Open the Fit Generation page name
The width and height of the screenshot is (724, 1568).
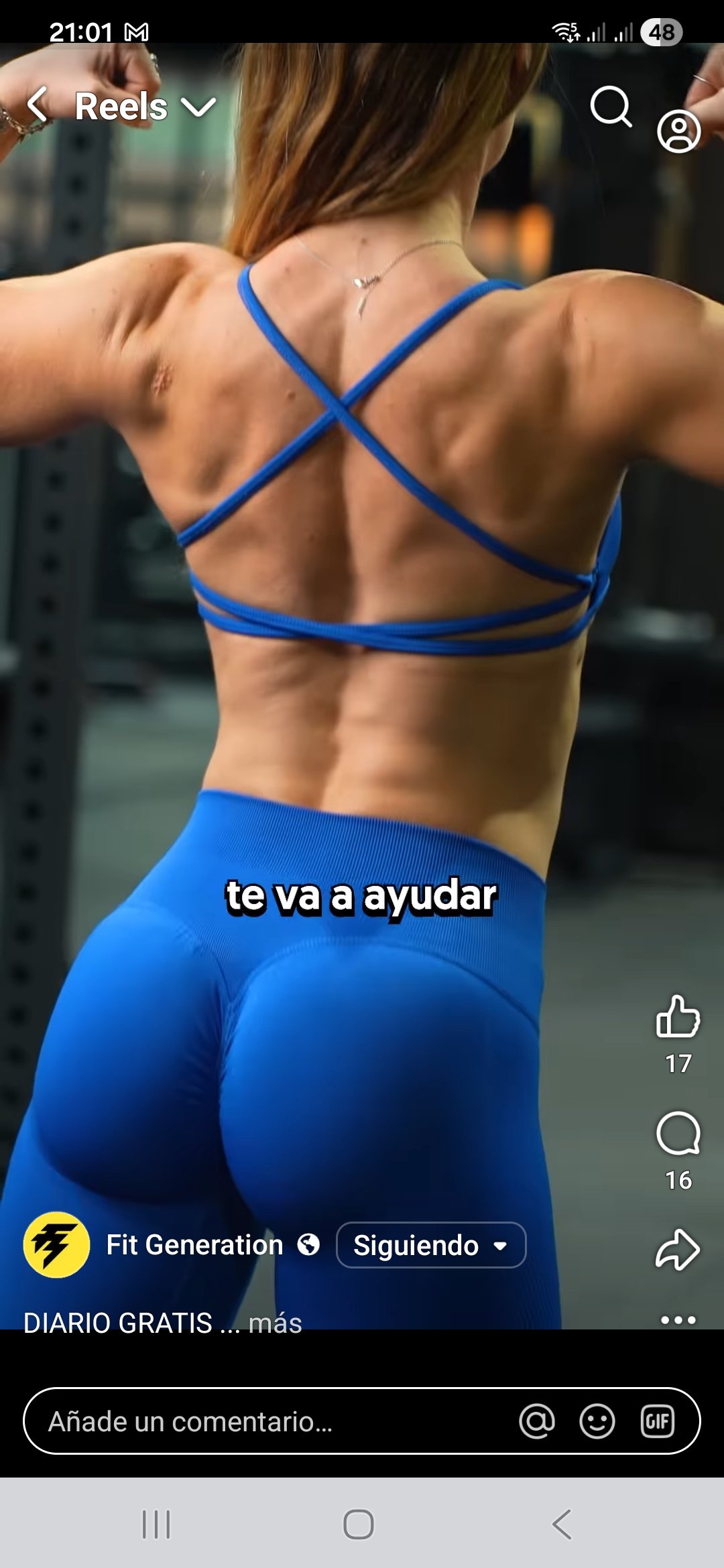point(194,1245)
